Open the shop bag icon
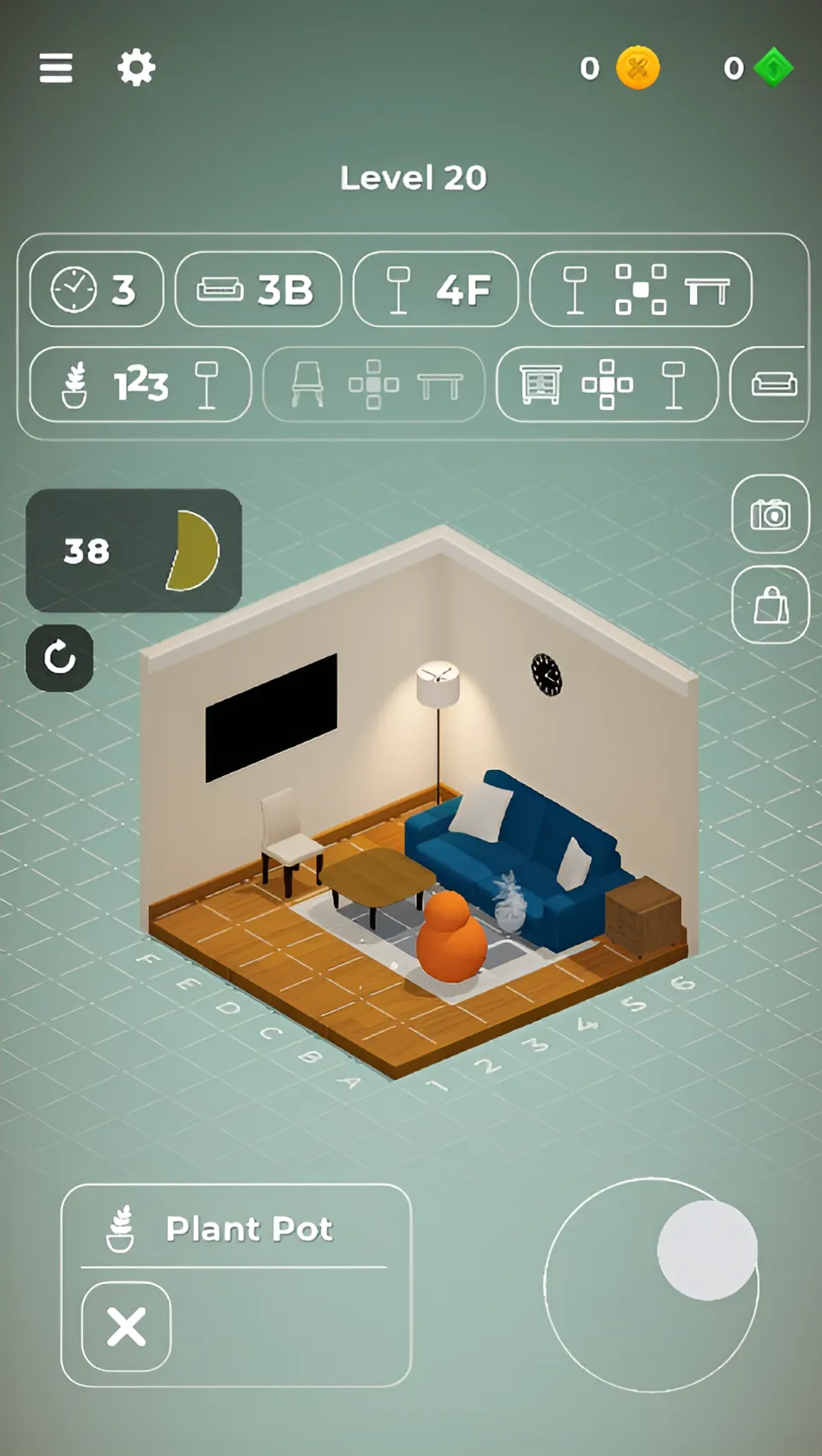 (x=770, y=605)
